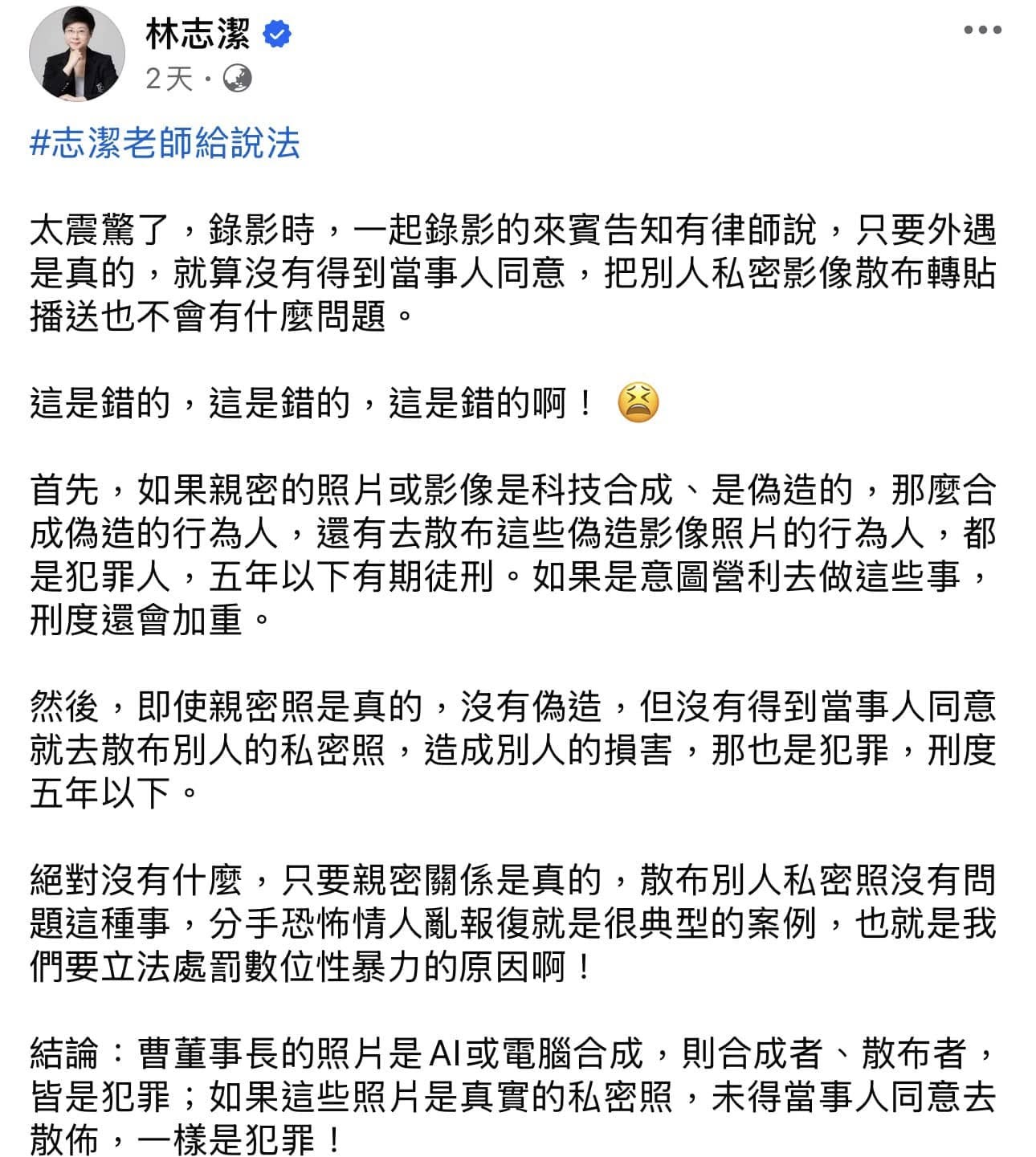Open the #志潔老師給說法 hashtag
This screenshot has width=1036, height=1157.
click(x=165, y=144)
